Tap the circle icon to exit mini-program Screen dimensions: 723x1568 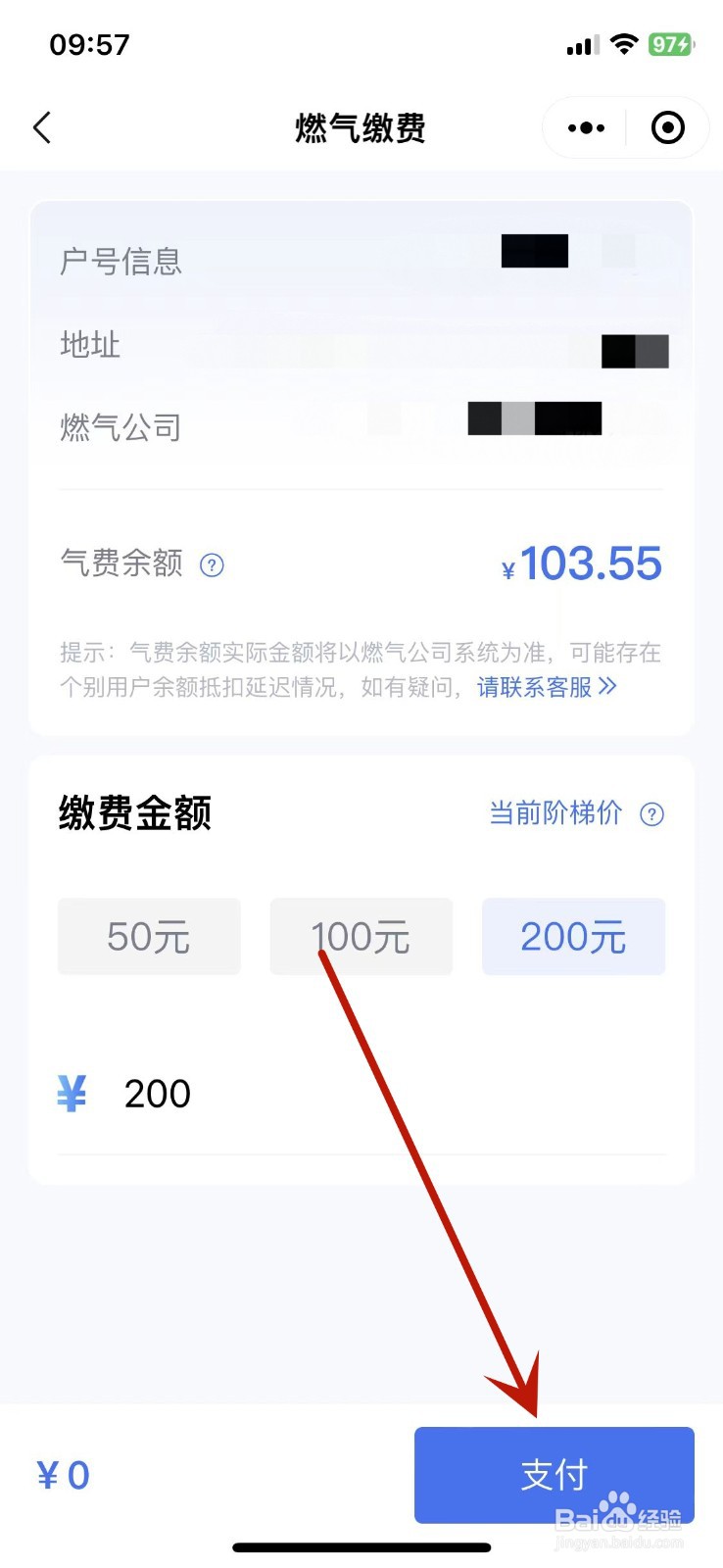[x=668, y=127]
